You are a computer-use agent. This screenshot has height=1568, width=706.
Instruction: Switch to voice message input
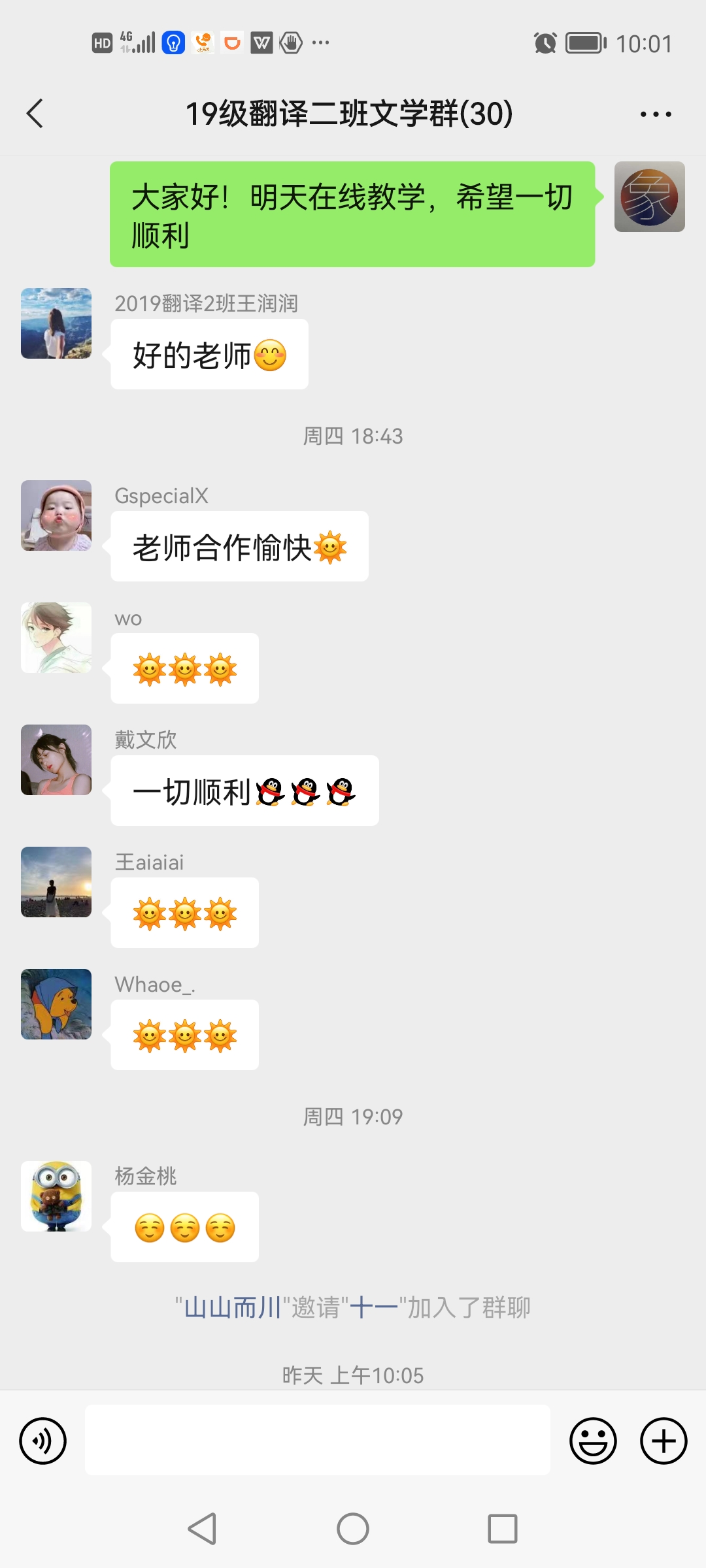pos(43,1441)
